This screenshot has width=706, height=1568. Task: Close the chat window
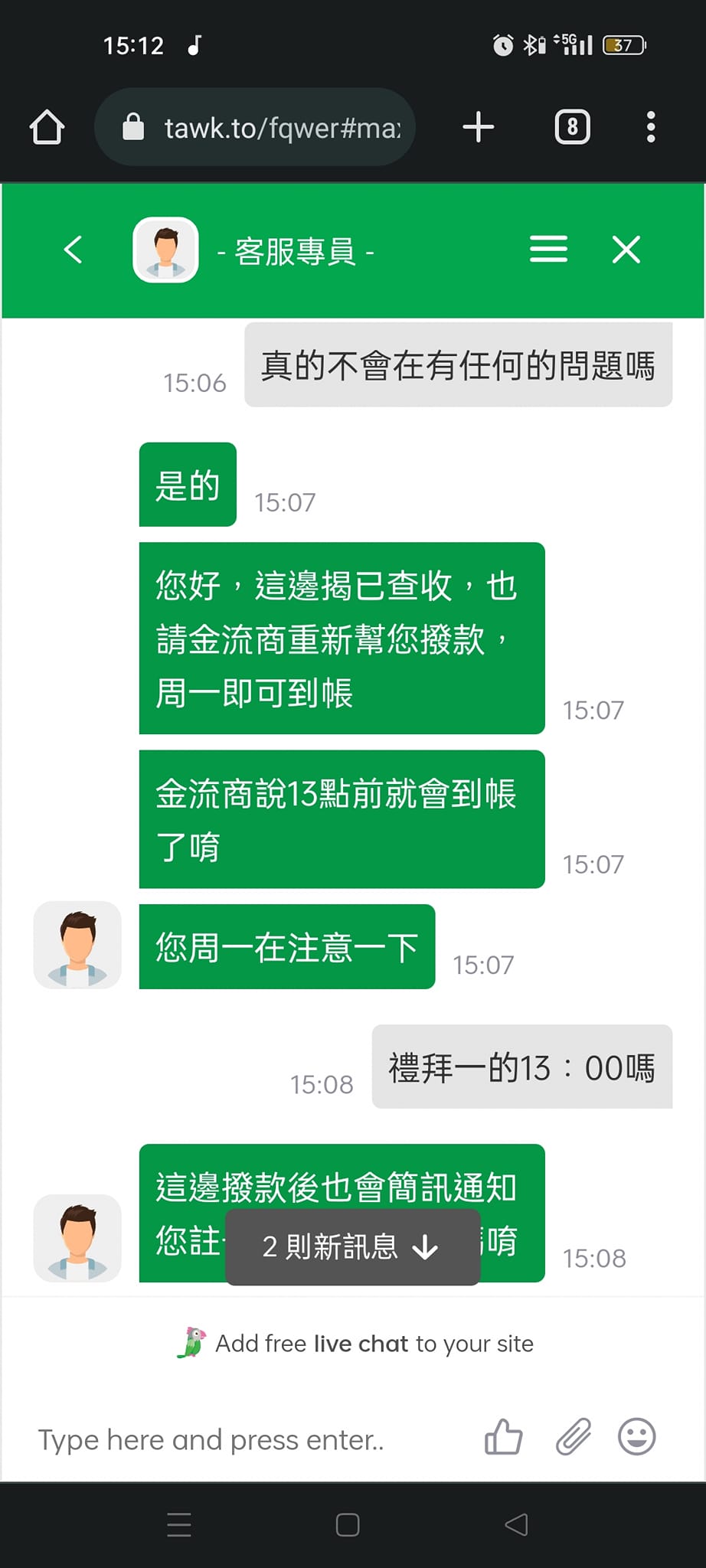point(626,250)
